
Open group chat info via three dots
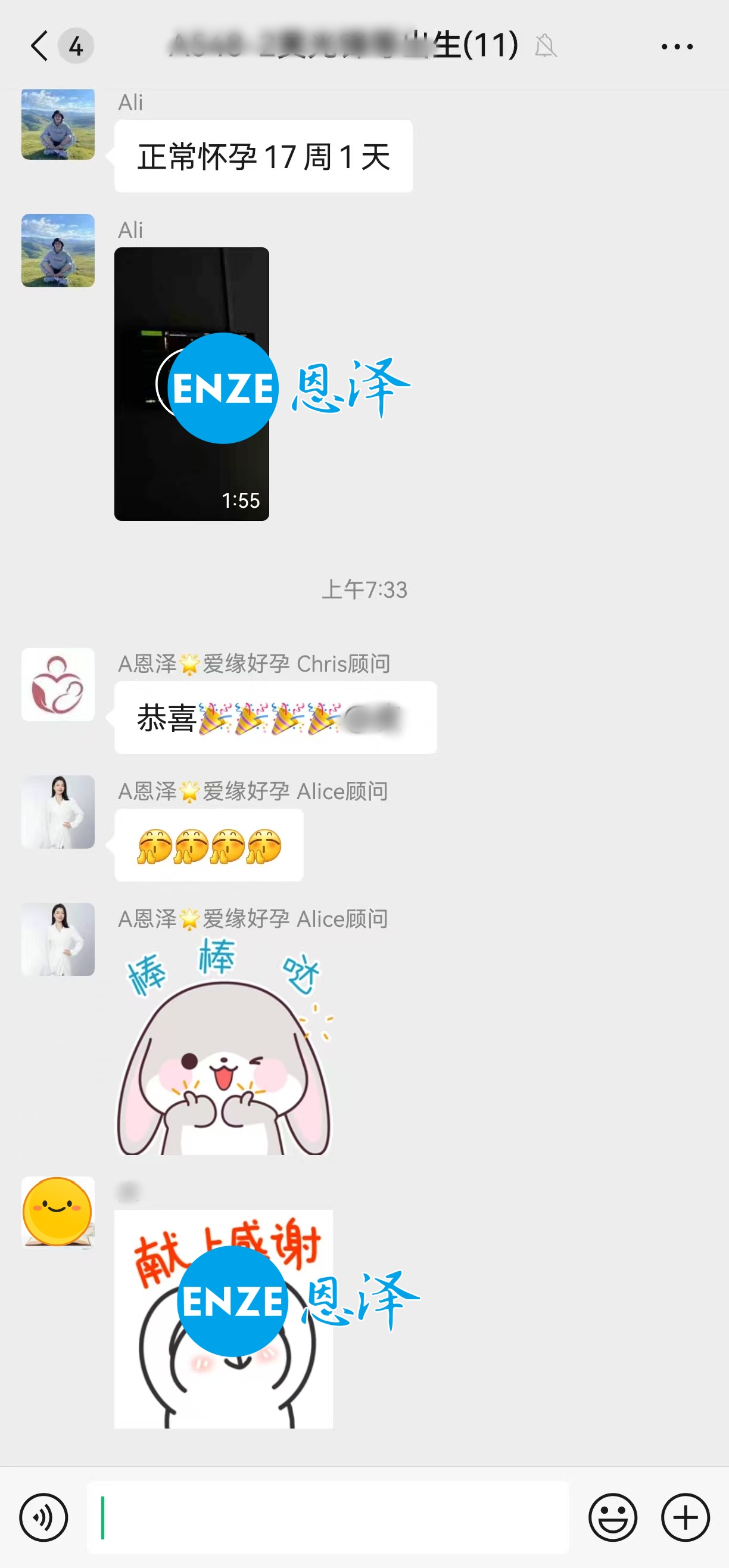(x=677, y=46)
